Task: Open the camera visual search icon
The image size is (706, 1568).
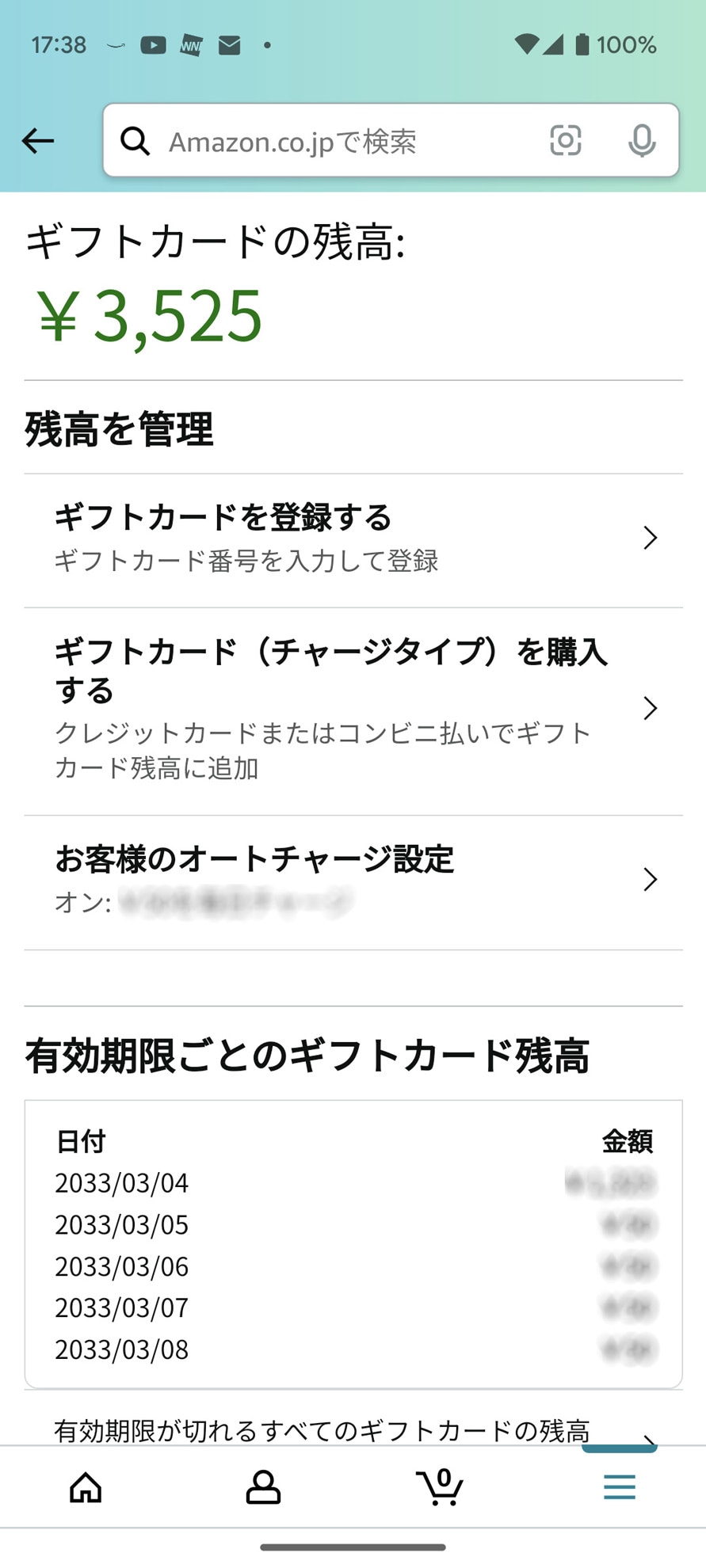Action: pos(565,141)
